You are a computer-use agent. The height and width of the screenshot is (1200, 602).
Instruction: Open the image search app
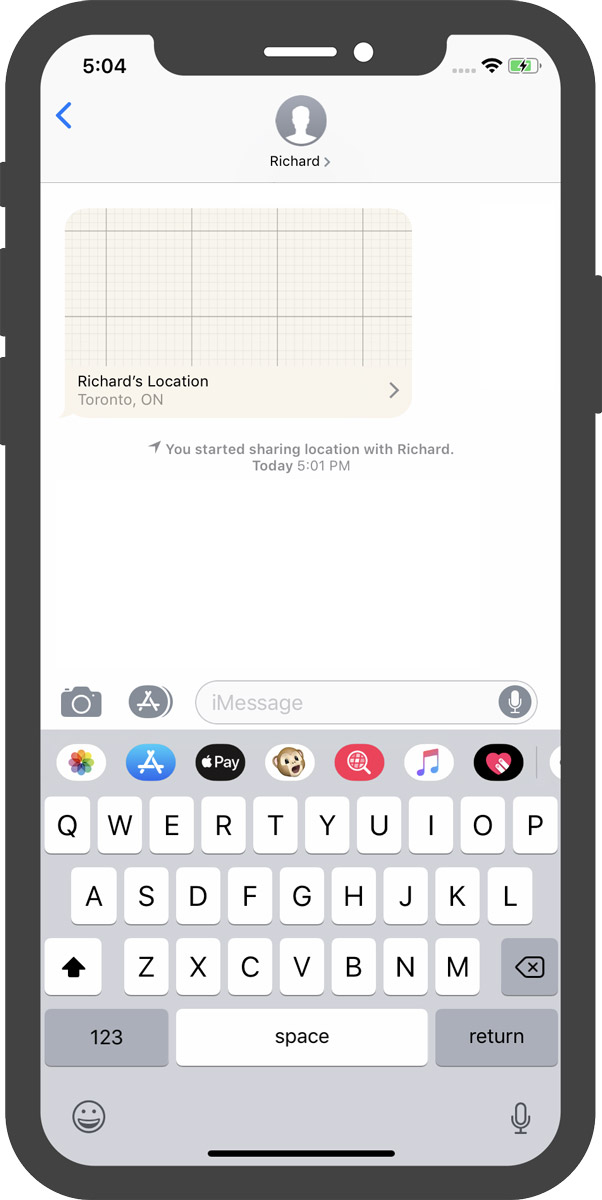click(359, 763)
